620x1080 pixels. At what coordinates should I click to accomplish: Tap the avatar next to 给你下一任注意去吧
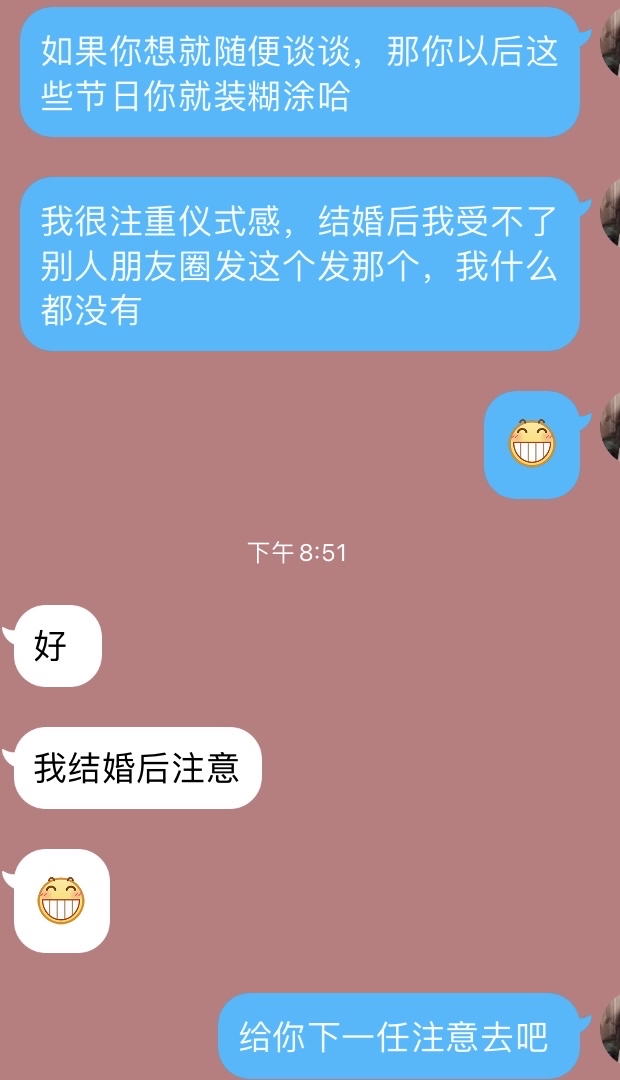(610, 1028)
